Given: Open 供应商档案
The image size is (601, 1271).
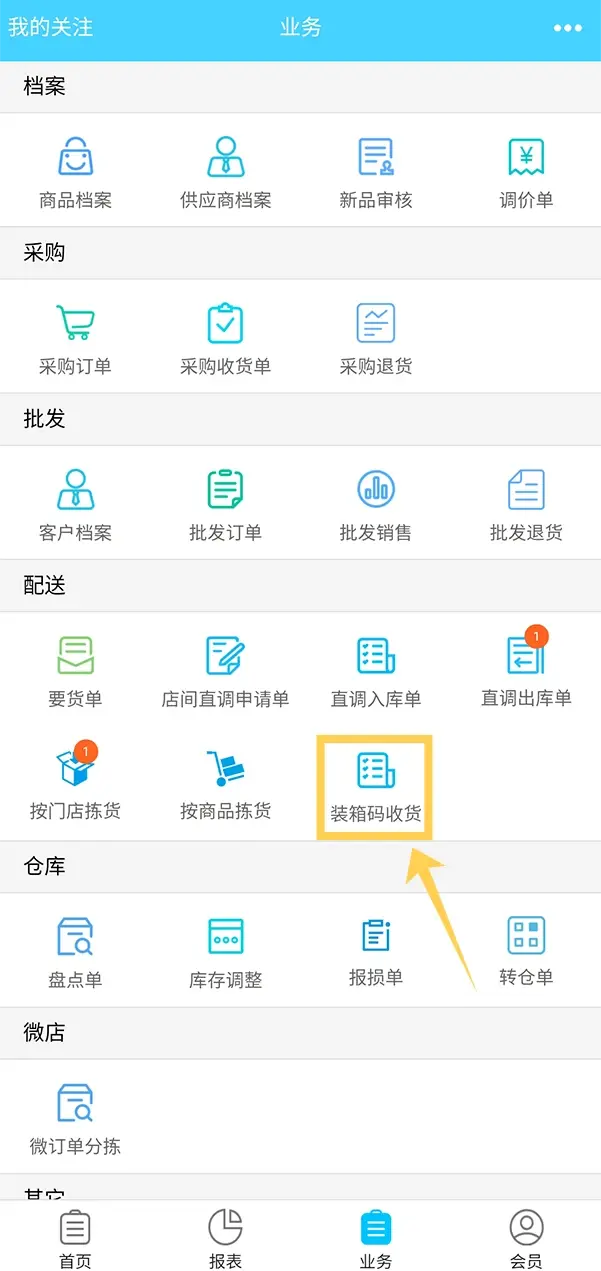Looking at the screenshot, I should coord(225,172).
